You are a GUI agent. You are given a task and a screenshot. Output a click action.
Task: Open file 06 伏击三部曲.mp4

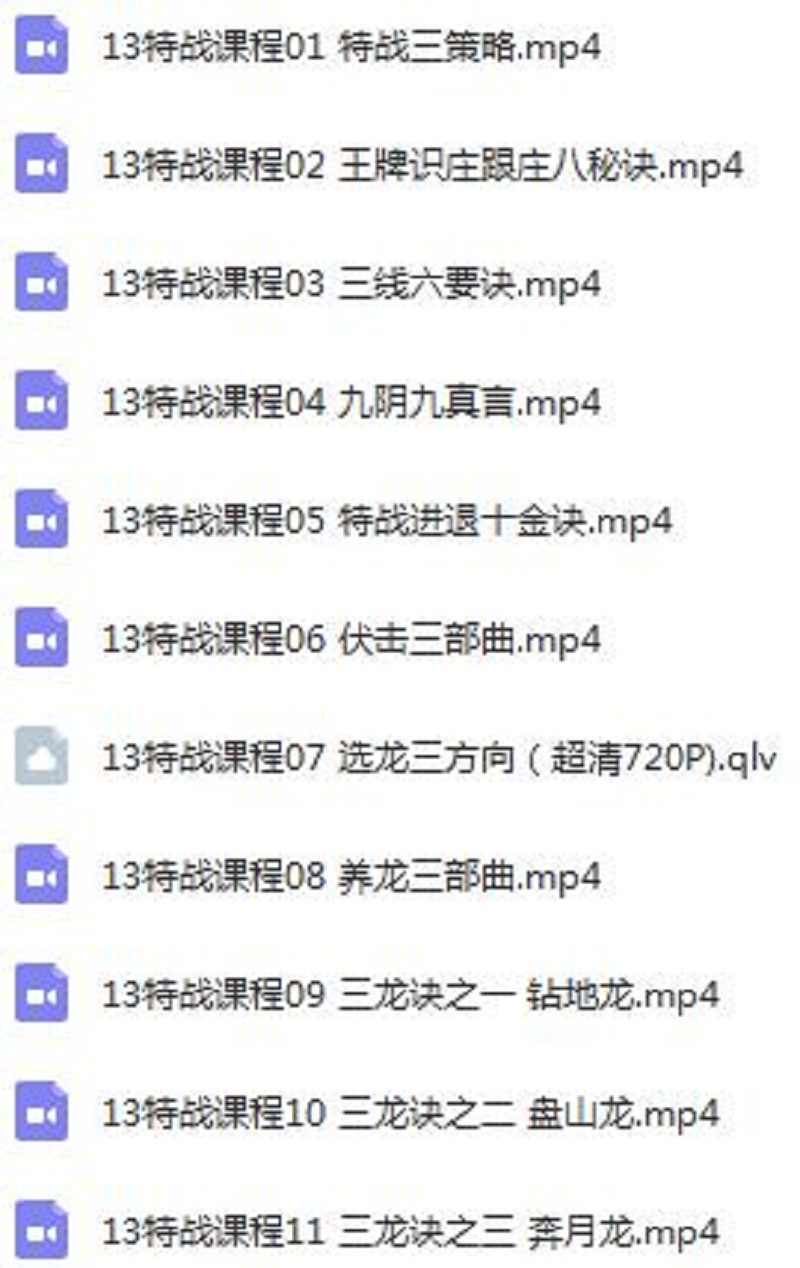pyautogui.click(x=351, y=640)
